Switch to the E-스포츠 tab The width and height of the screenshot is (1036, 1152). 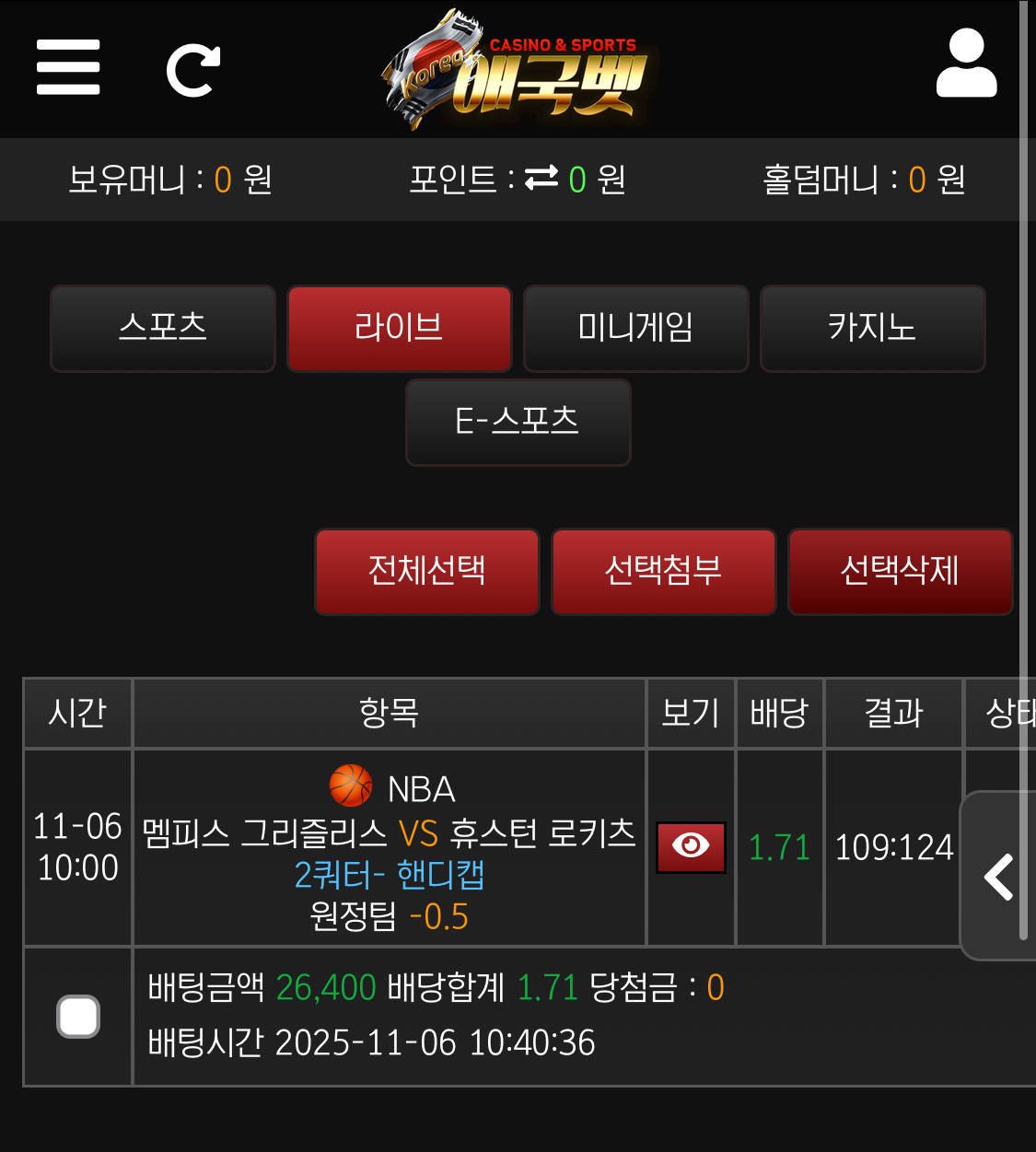click(518, 422)
